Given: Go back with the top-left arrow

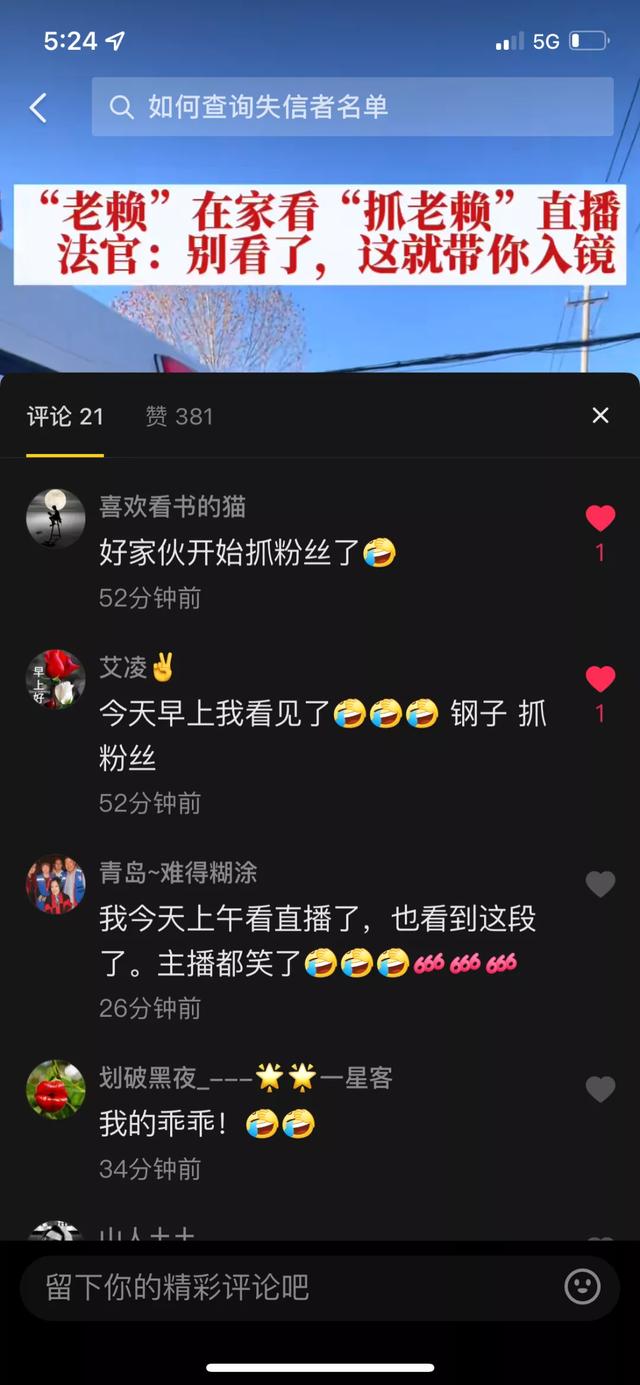Looking at the screenshot, I should (x=39, y=108).
